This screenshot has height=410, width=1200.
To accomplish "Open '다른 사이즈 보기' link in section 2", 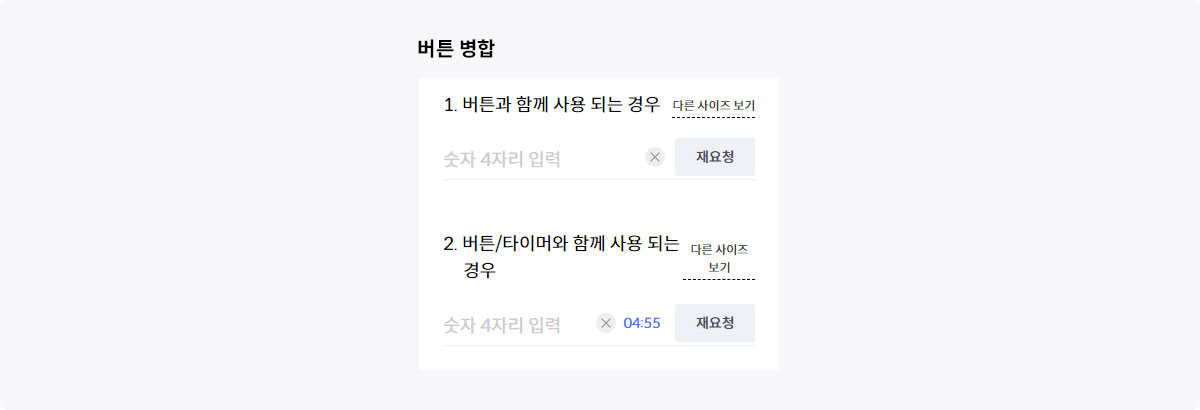I will tap(718, 258).
